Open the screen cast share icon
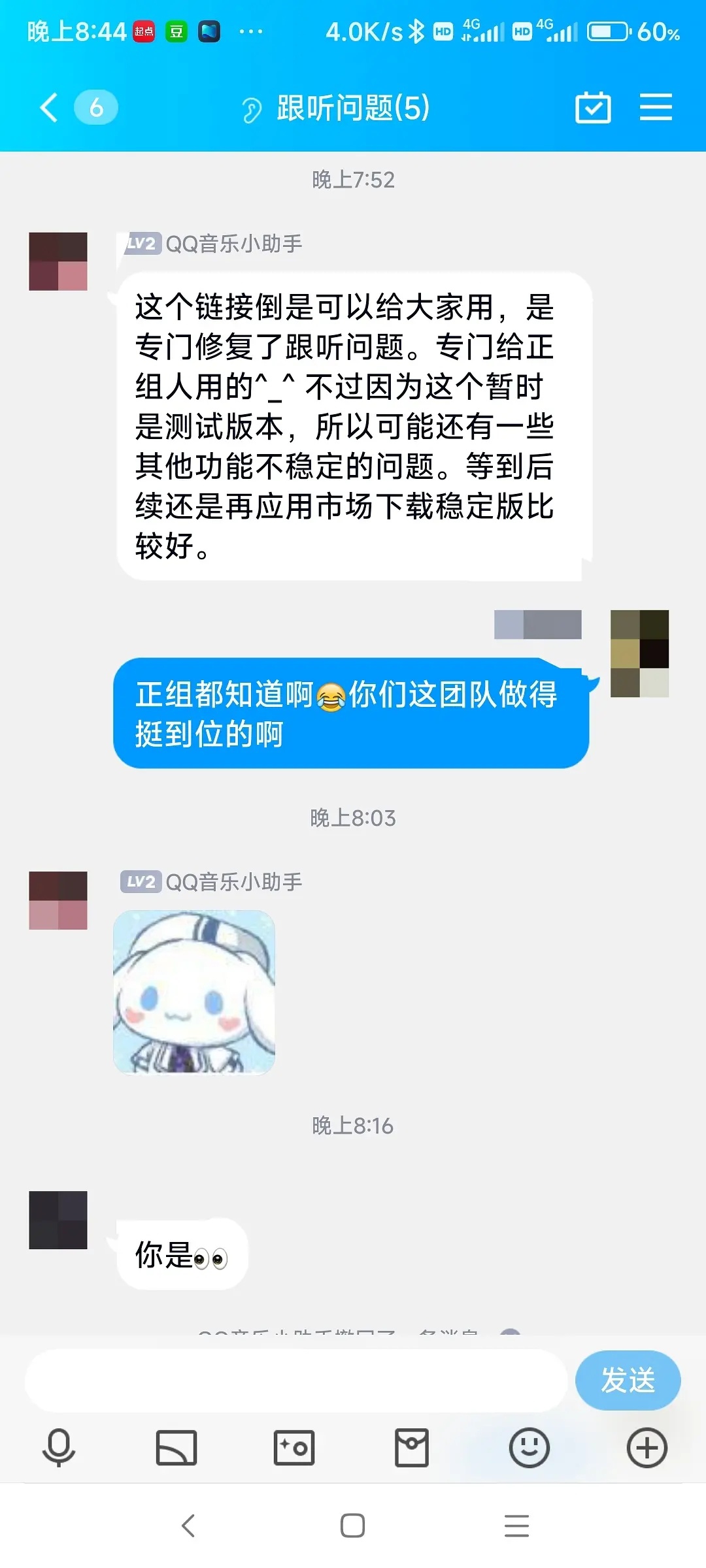The width and height of the screenshot is (706, 1568). (176, 1448)
